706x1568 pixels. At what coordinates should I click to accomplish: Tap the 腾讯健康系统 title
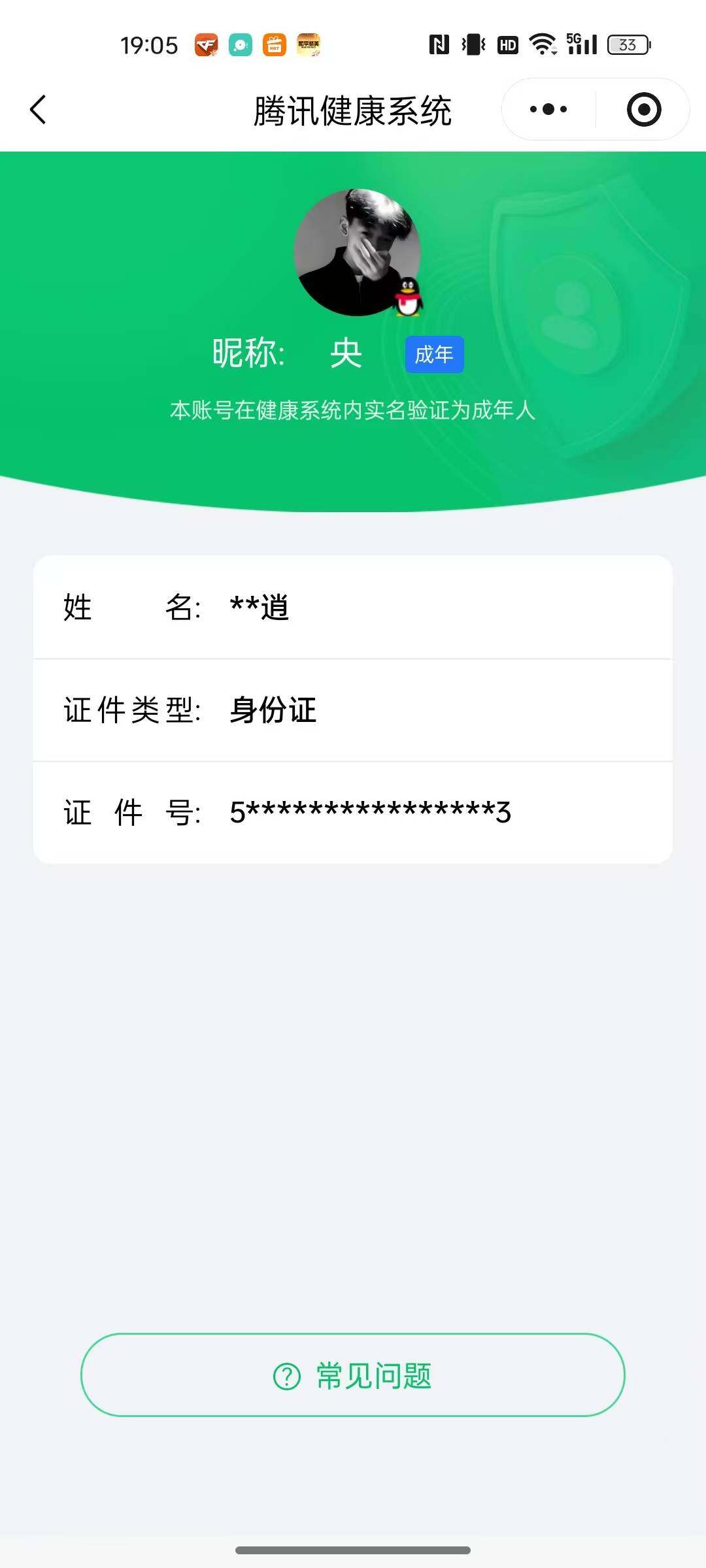(353, 108)
